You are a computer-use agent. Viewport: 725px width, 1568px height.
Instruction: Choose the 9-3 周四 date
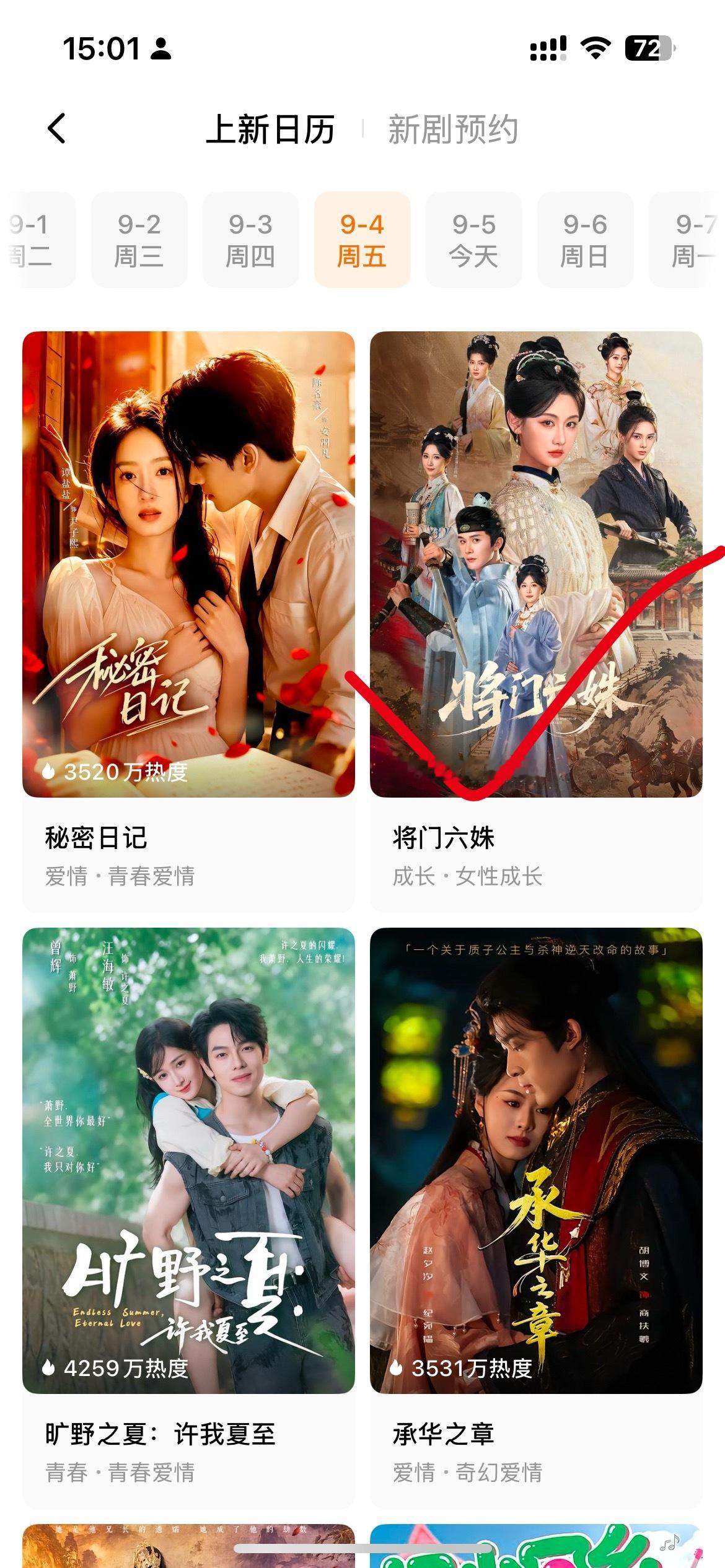pos(250,240)
